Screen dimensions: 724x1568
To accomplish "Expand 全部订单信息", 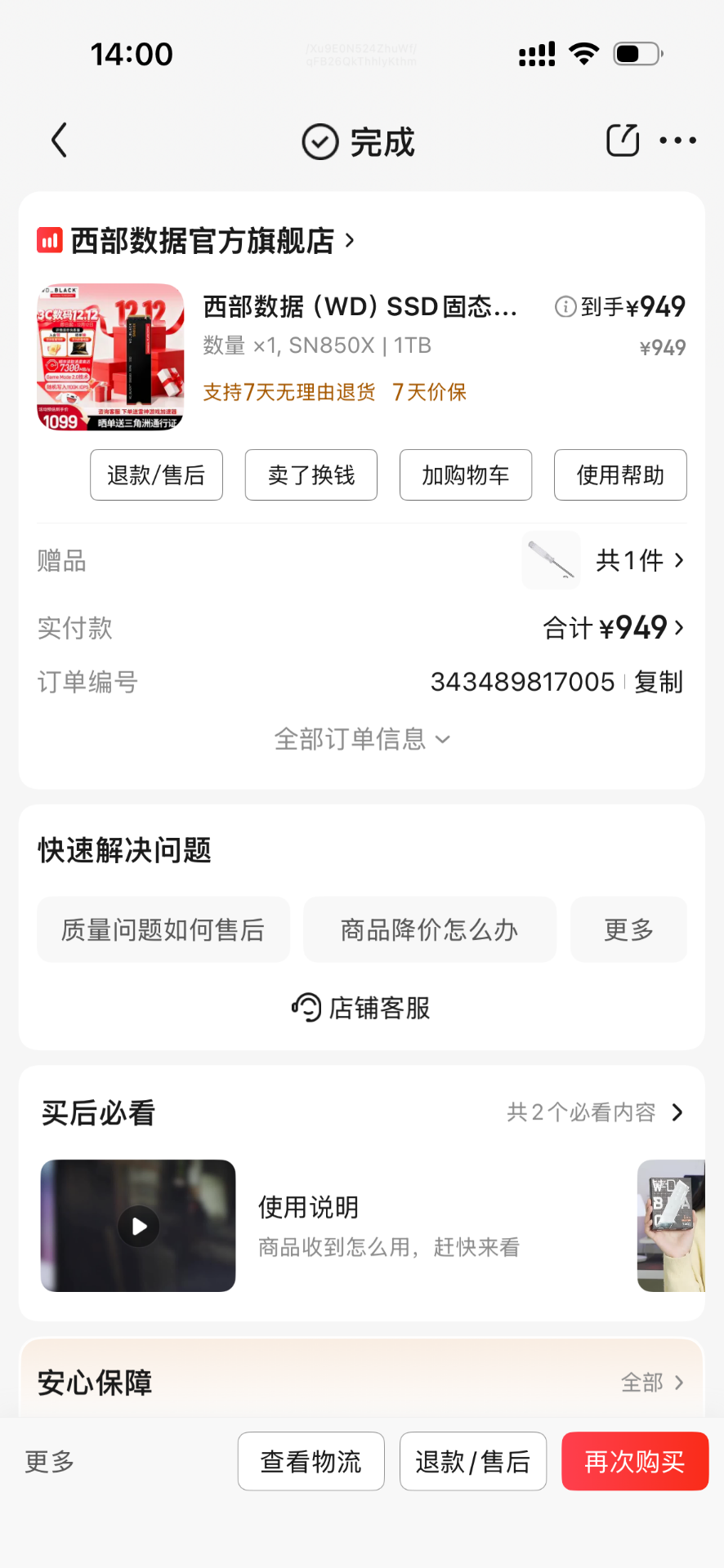I will (361, 739).
